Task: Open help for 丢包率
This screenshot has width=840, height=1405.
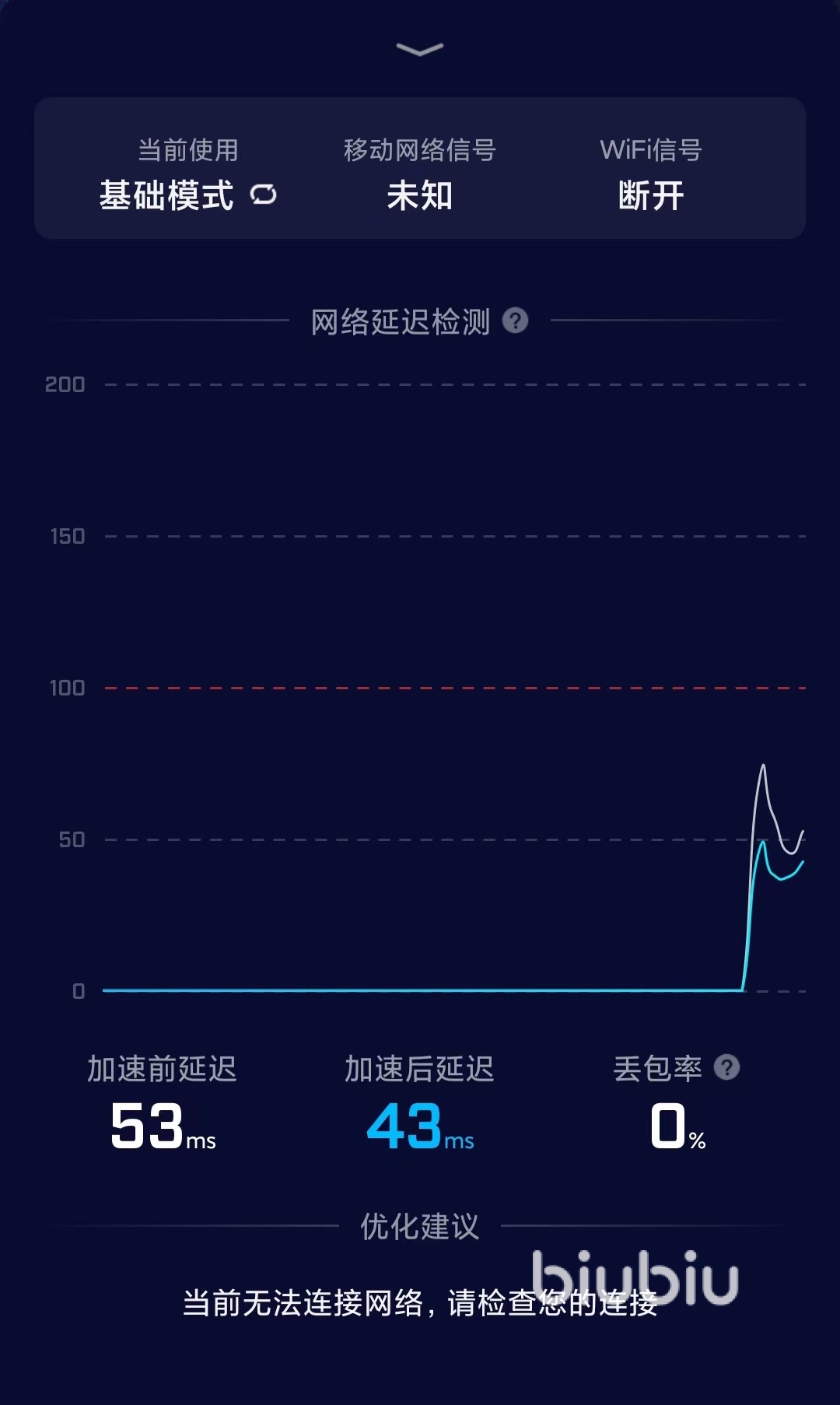Action: [x=726, y=1067]
